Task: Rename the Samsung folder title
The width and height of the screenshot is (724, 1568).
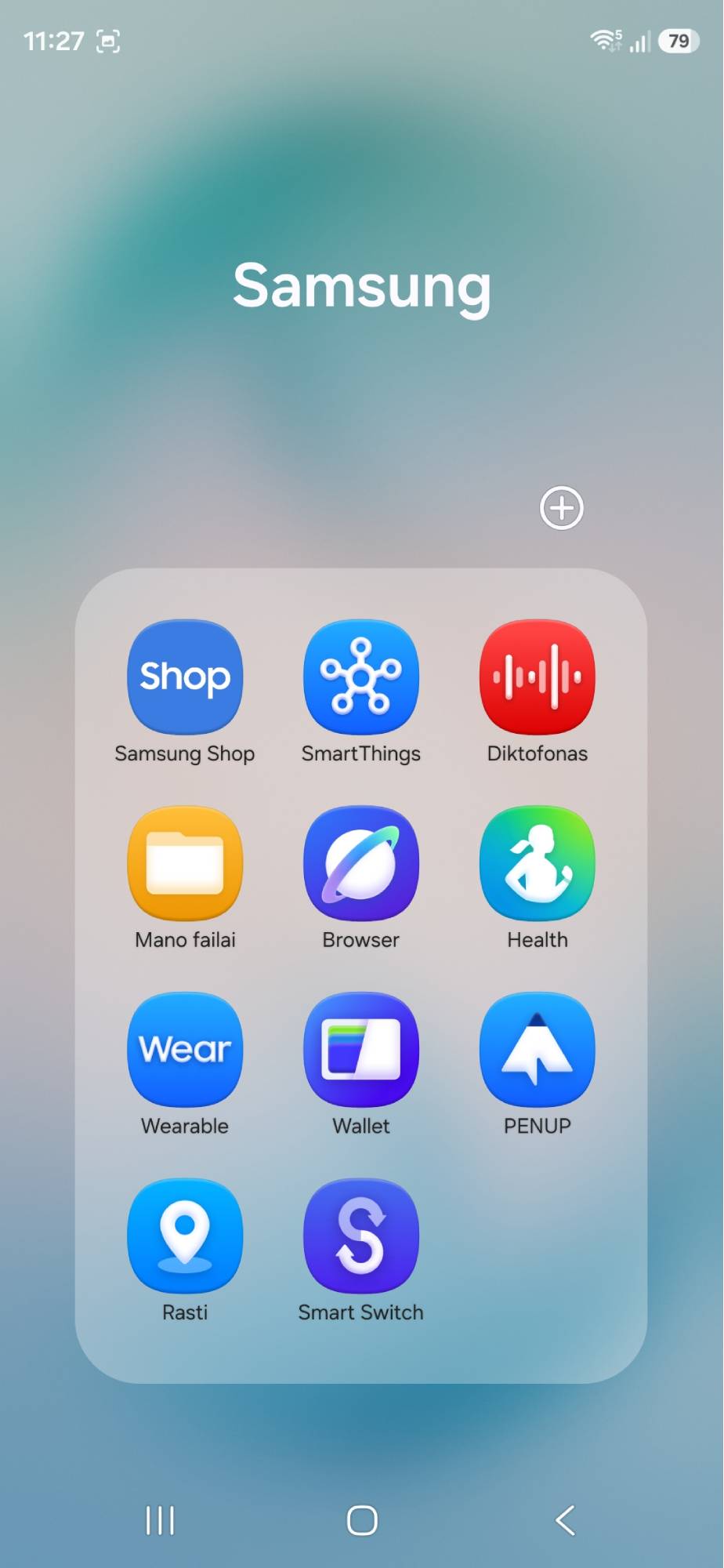Action: (x=362, y=286)
